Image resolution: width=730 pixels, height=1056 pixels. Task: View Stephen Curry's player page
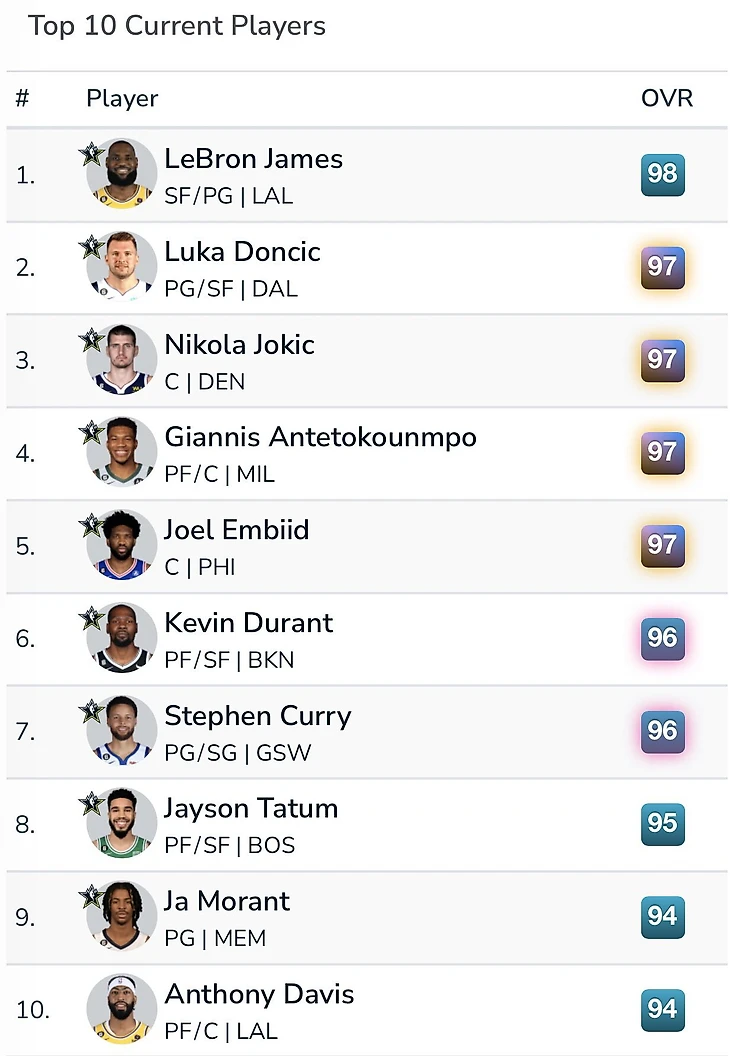(258, 716)
